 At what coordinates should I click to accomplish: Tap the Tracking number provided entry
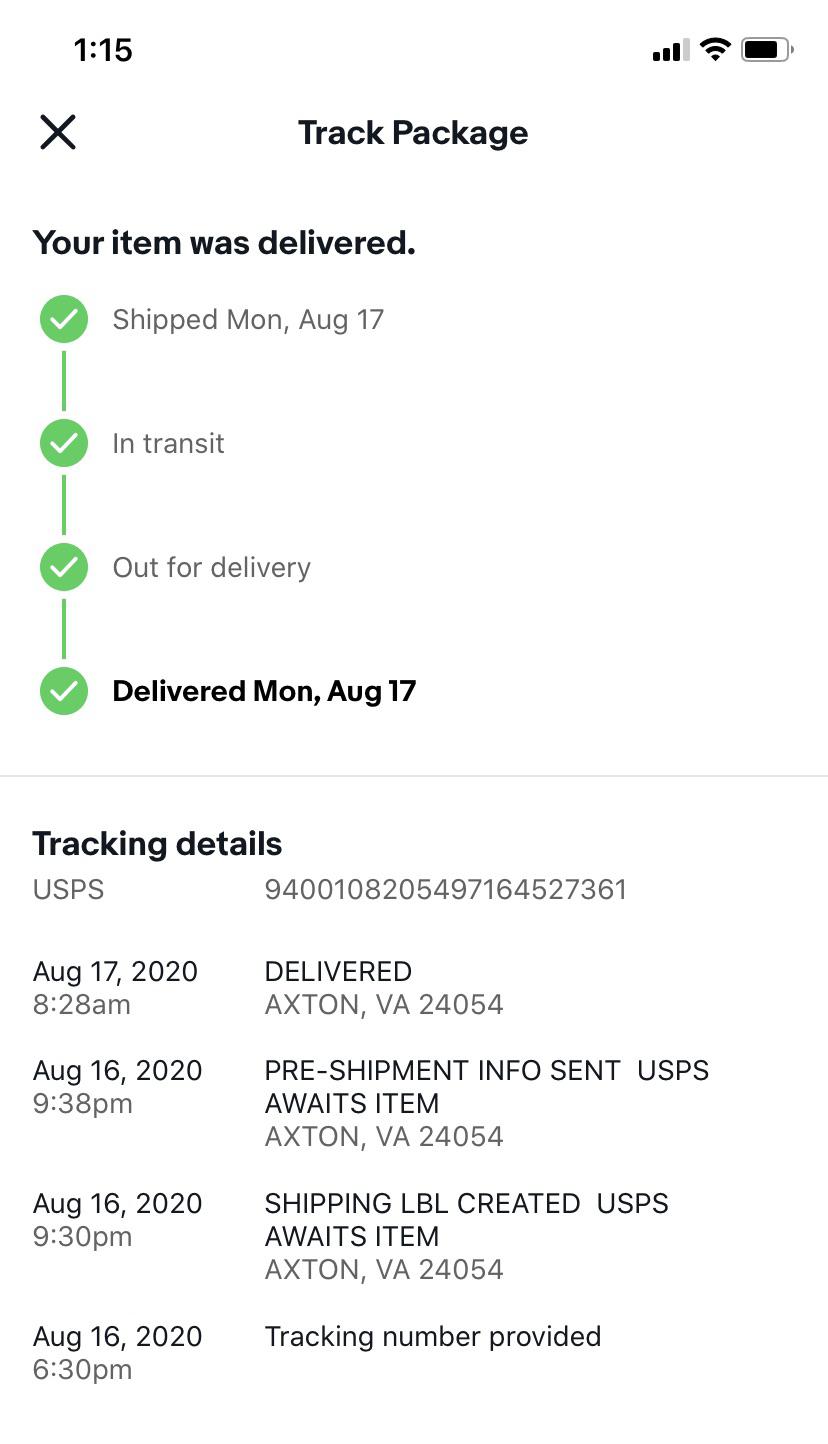pos(432,1336)
